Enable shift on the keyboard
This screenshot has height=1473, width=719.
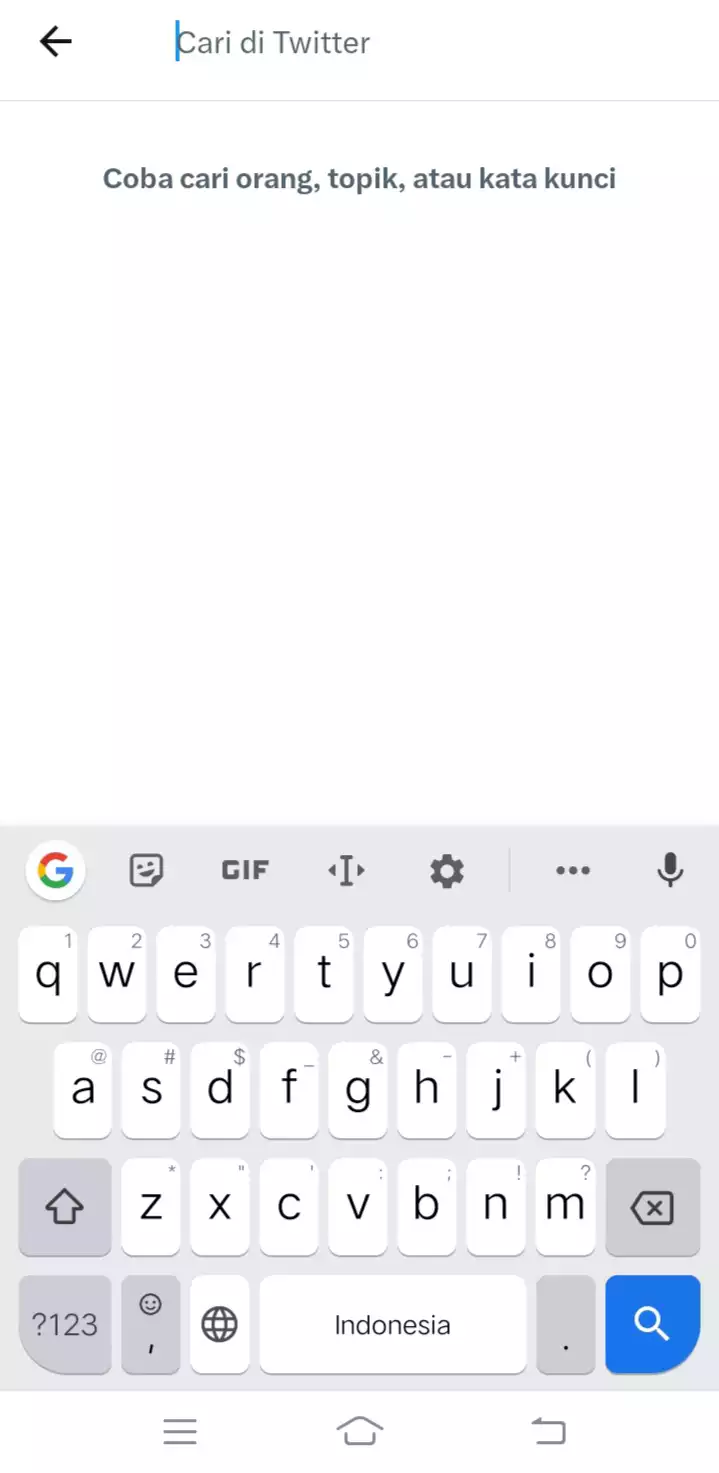pyautogui.click(x=65, y=1208)
